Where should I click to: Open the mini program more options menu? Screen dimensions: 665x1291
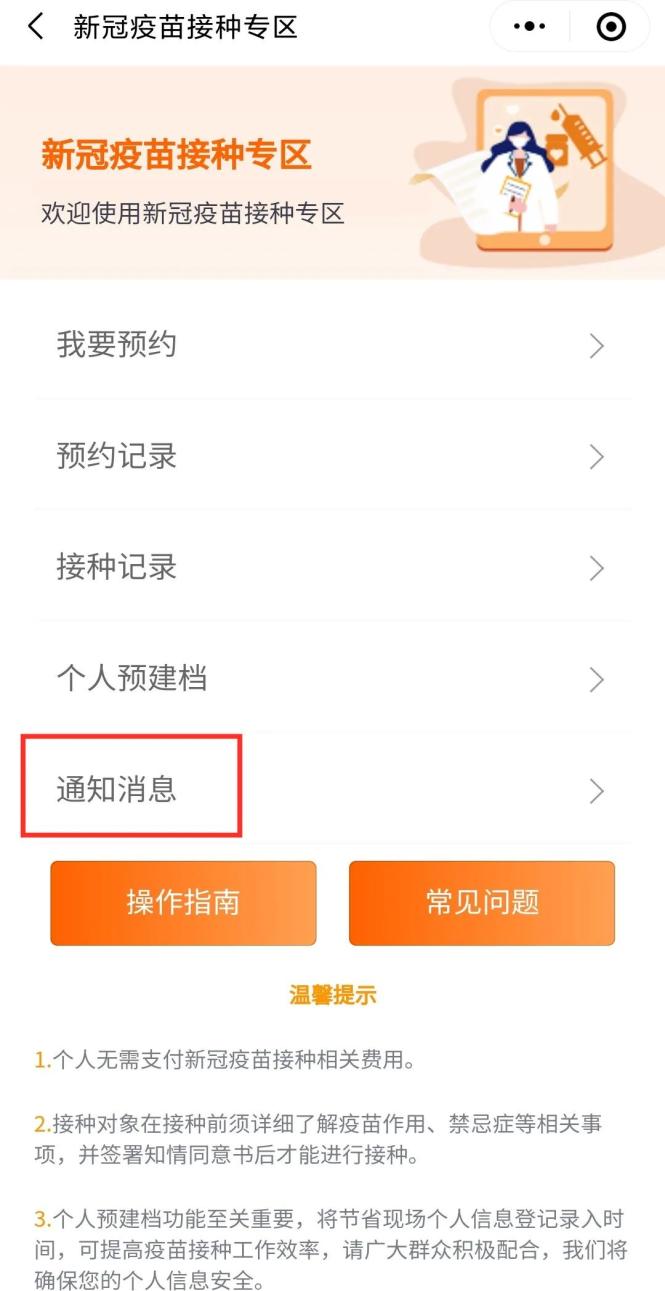pyautogui.click(x=529, y=27)
